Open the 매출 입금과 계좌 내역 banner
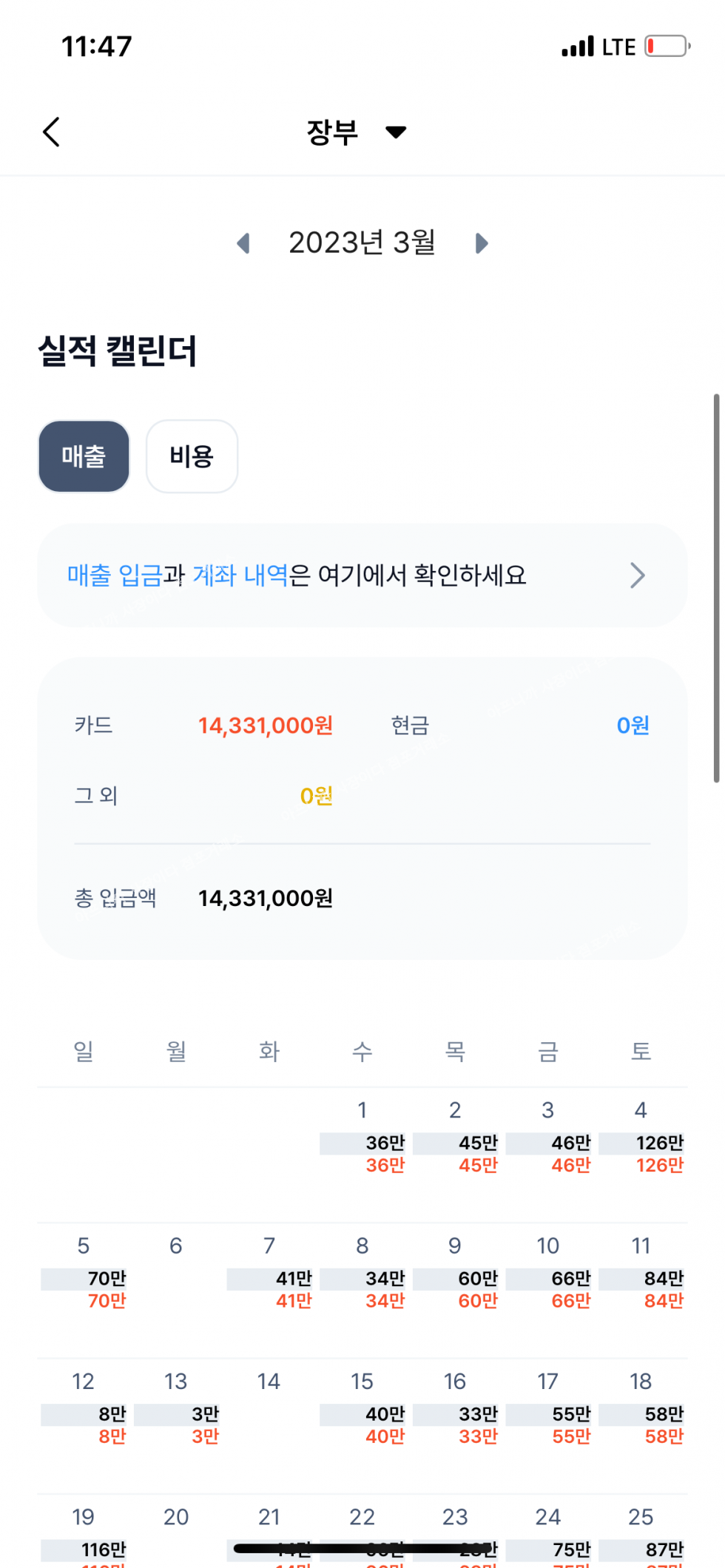725x1568 pixels. click(362, 575)
